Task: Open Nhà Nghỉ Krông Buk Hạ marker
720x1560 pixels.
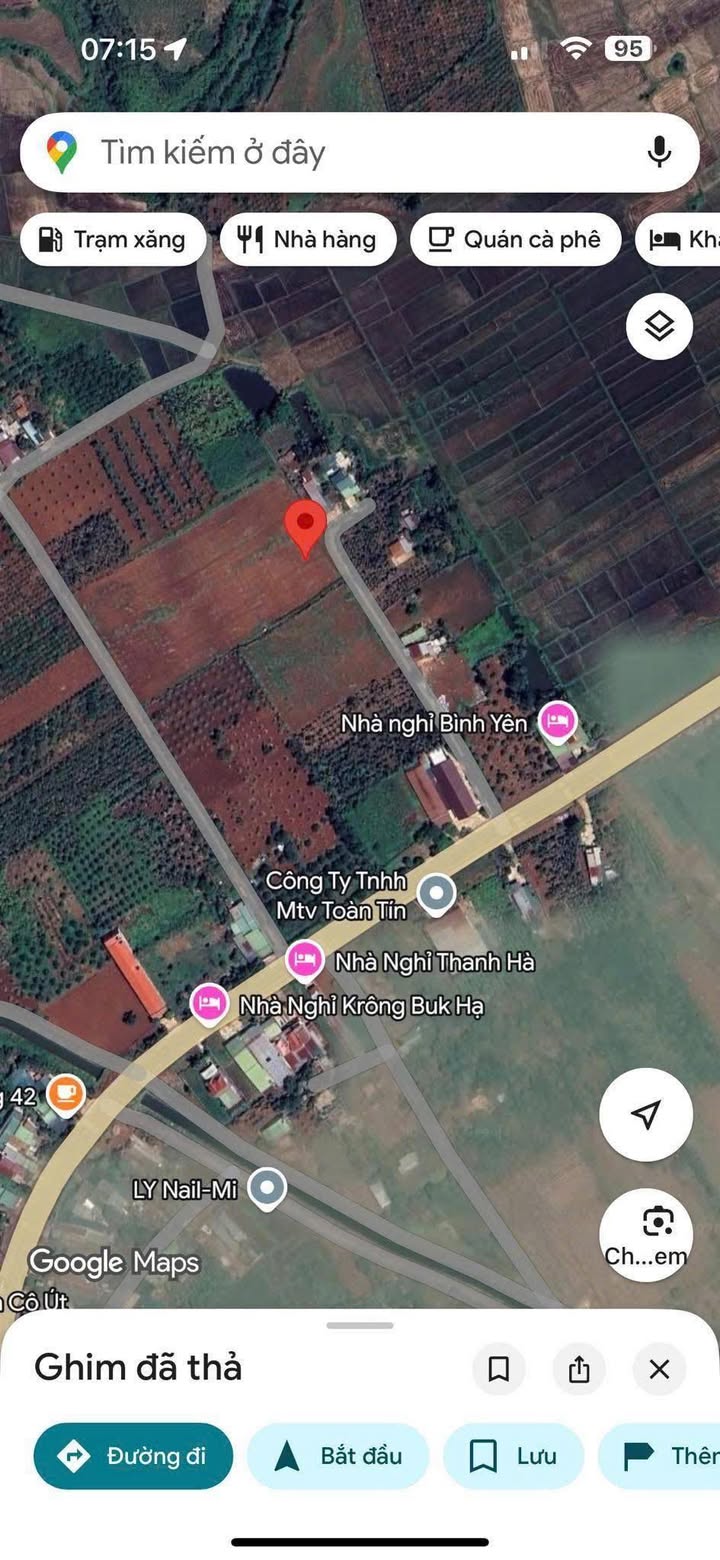Action: tap(210, 1004)
